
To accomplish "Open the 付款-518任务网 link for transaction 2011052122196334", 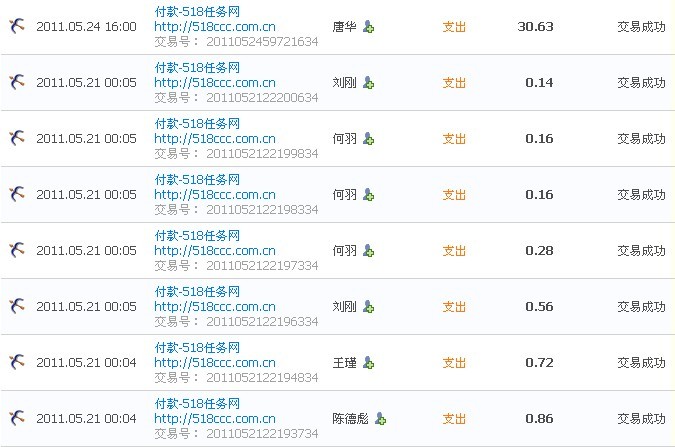I will coord(197,291).
